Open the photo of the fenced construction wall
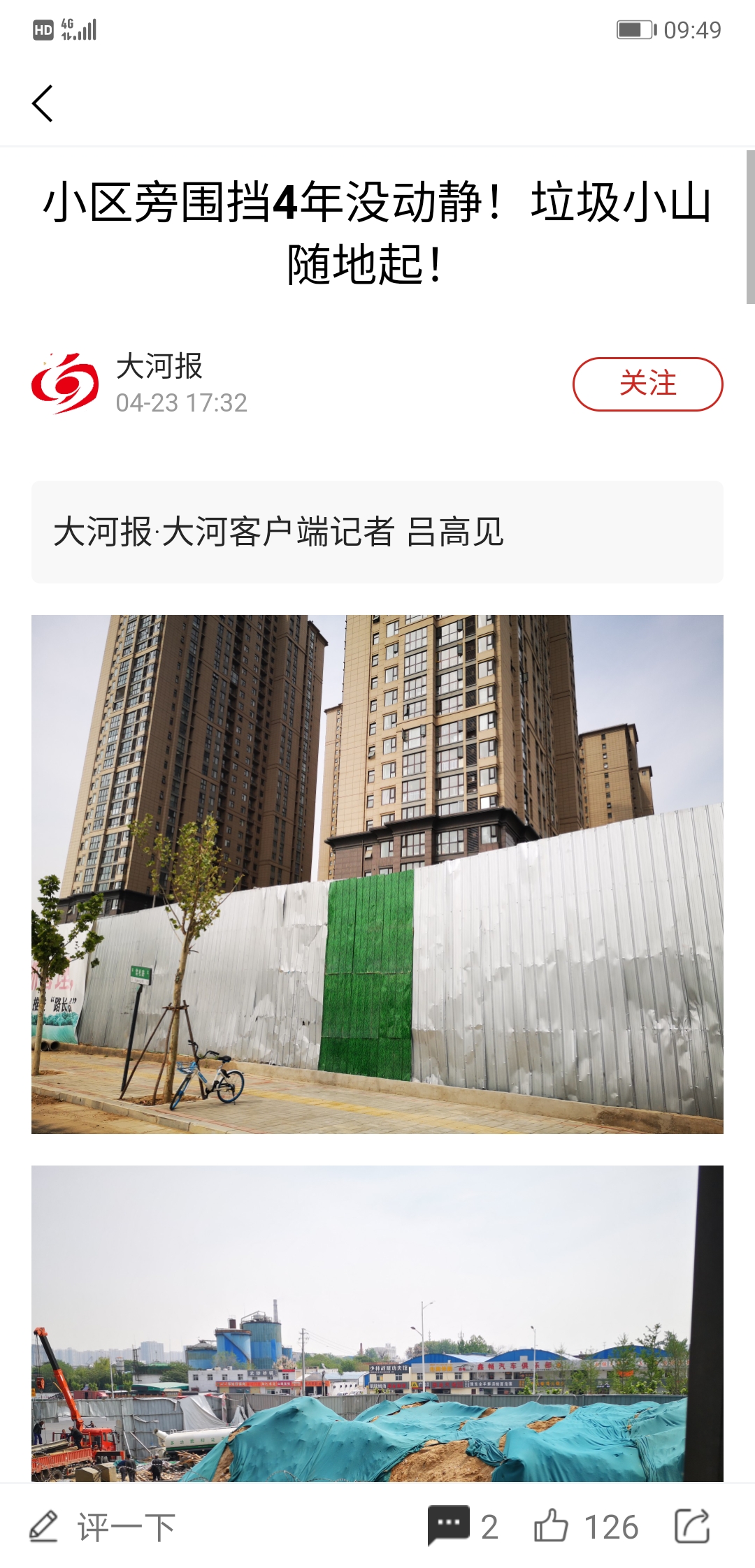Screen dimensions: 755x1568 377,873
